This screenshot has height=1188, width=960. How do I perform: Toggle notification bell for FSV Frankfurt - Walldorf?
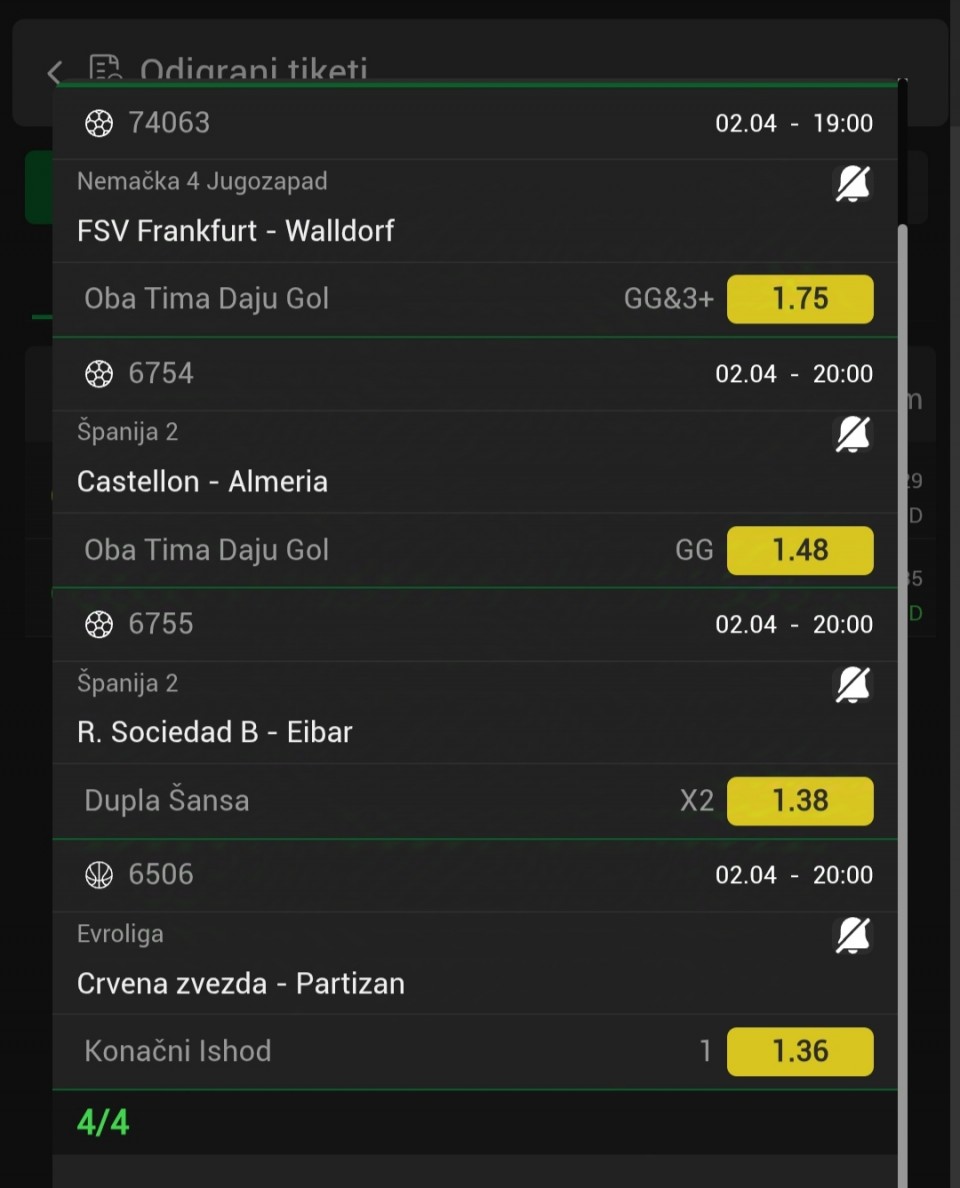(x=852, y=184)
